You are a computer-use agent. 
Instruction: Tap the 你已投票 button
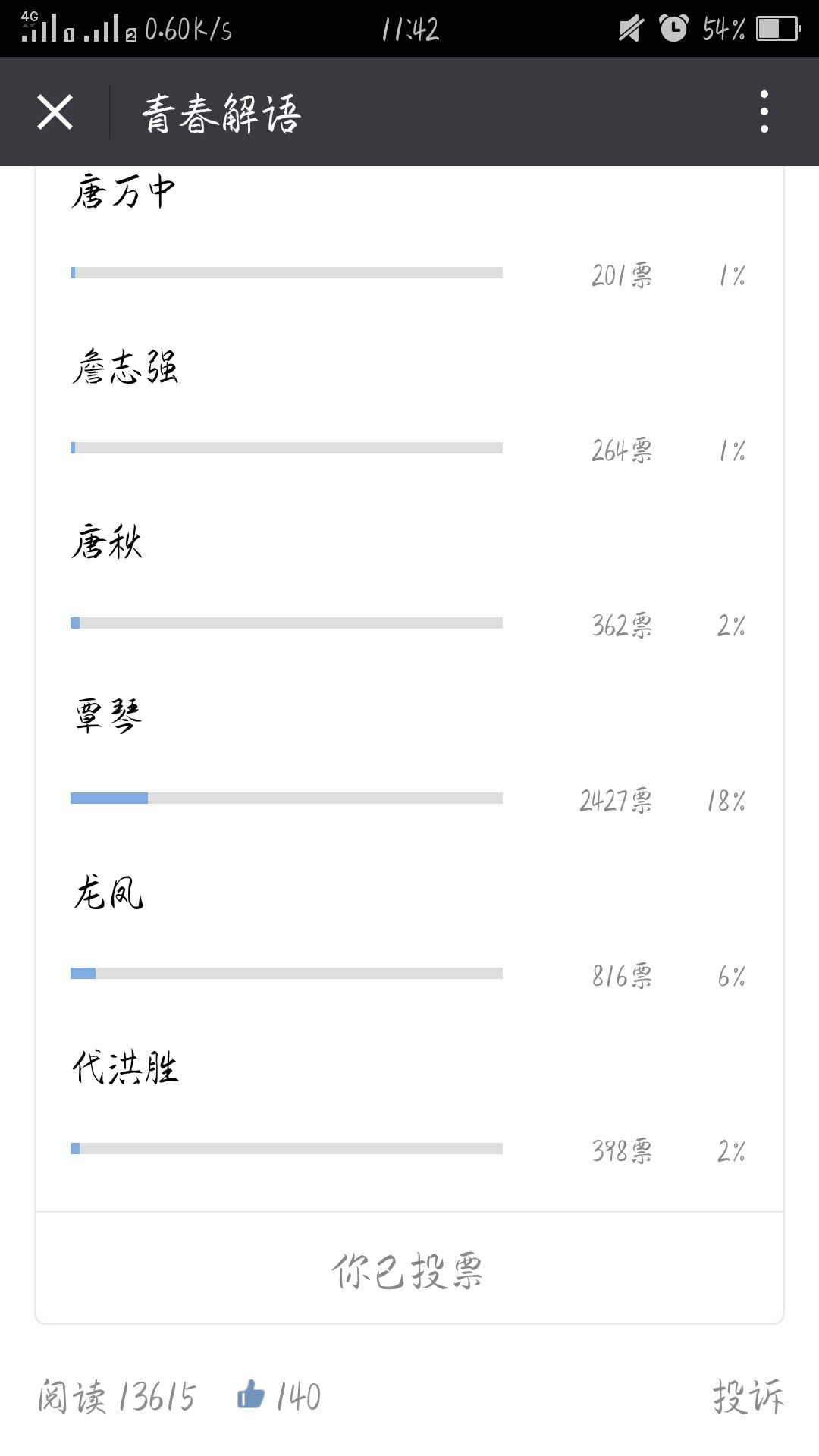coord(409,1269)
